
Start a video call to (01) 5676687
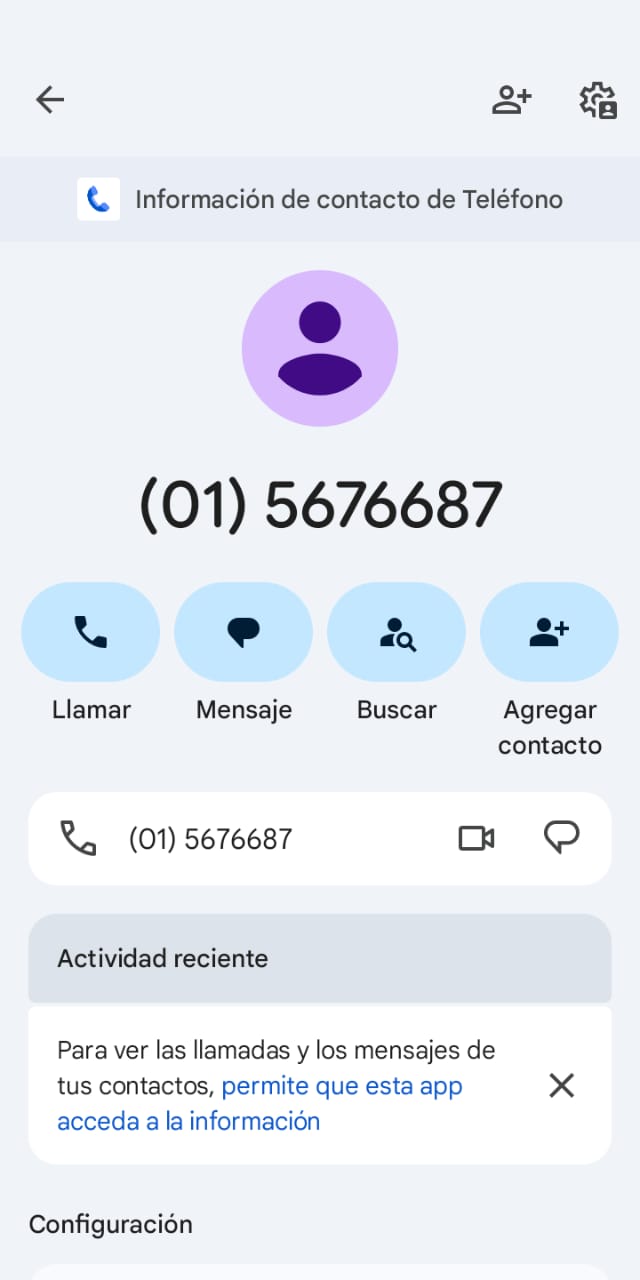point(476,838)
